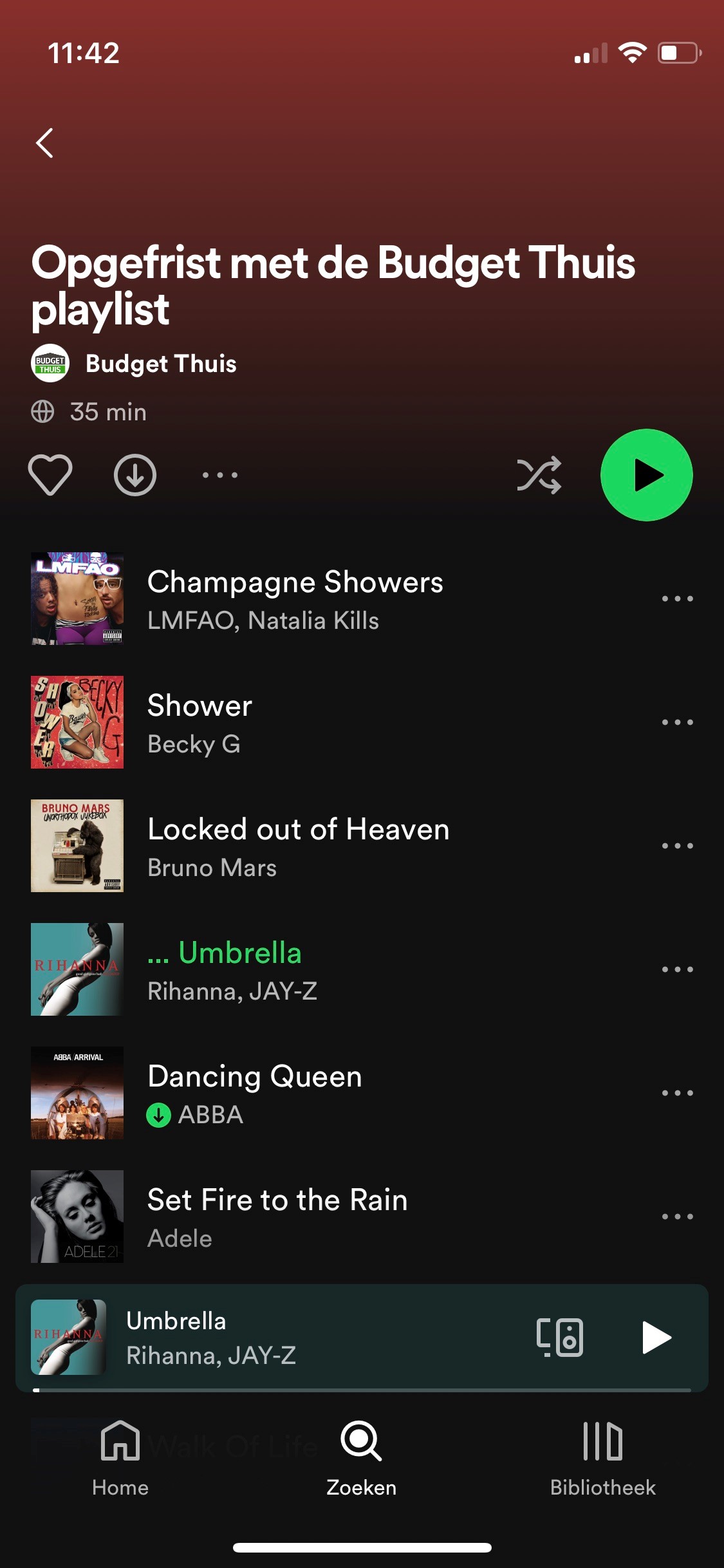Open more options for Shower
Image resolution: width=724 pixels, height=1568 pixels.
point(677,722)
